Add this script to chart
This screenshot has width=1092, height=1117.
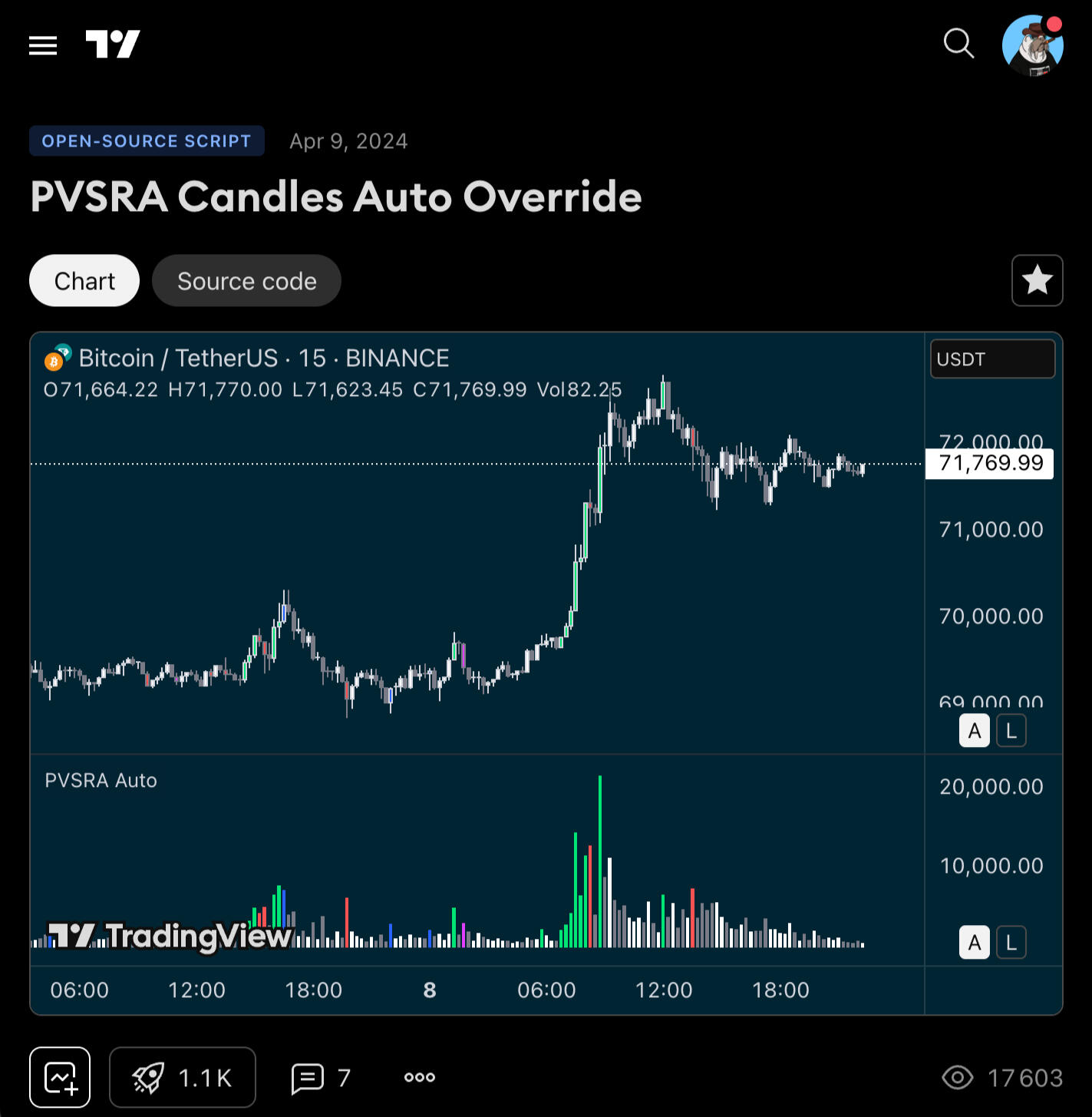click(61, 1078)
